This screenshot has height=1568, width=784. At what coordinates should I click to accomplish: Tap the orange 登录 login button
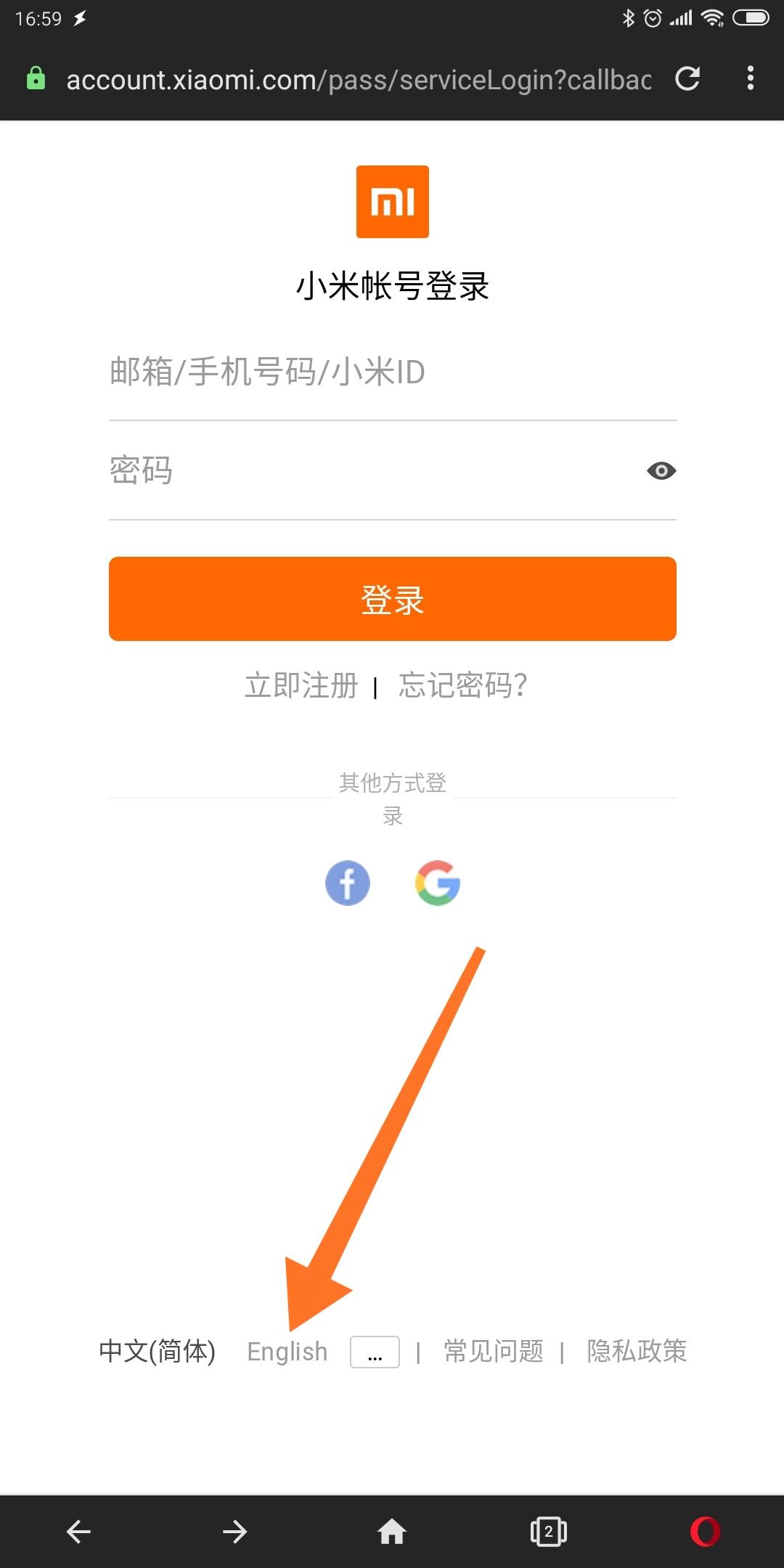(x=392, y=599)
